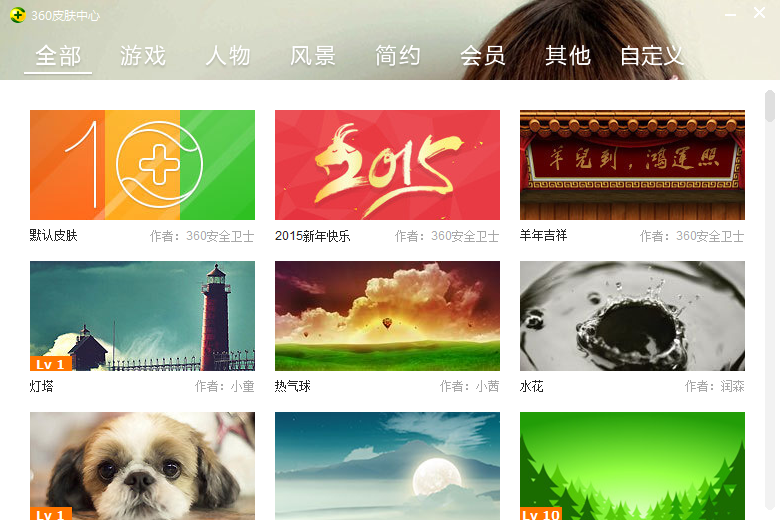Pick the 羊年吉祥 skin
The height and width of the screenshot is (520, 780).
(632, 165)
